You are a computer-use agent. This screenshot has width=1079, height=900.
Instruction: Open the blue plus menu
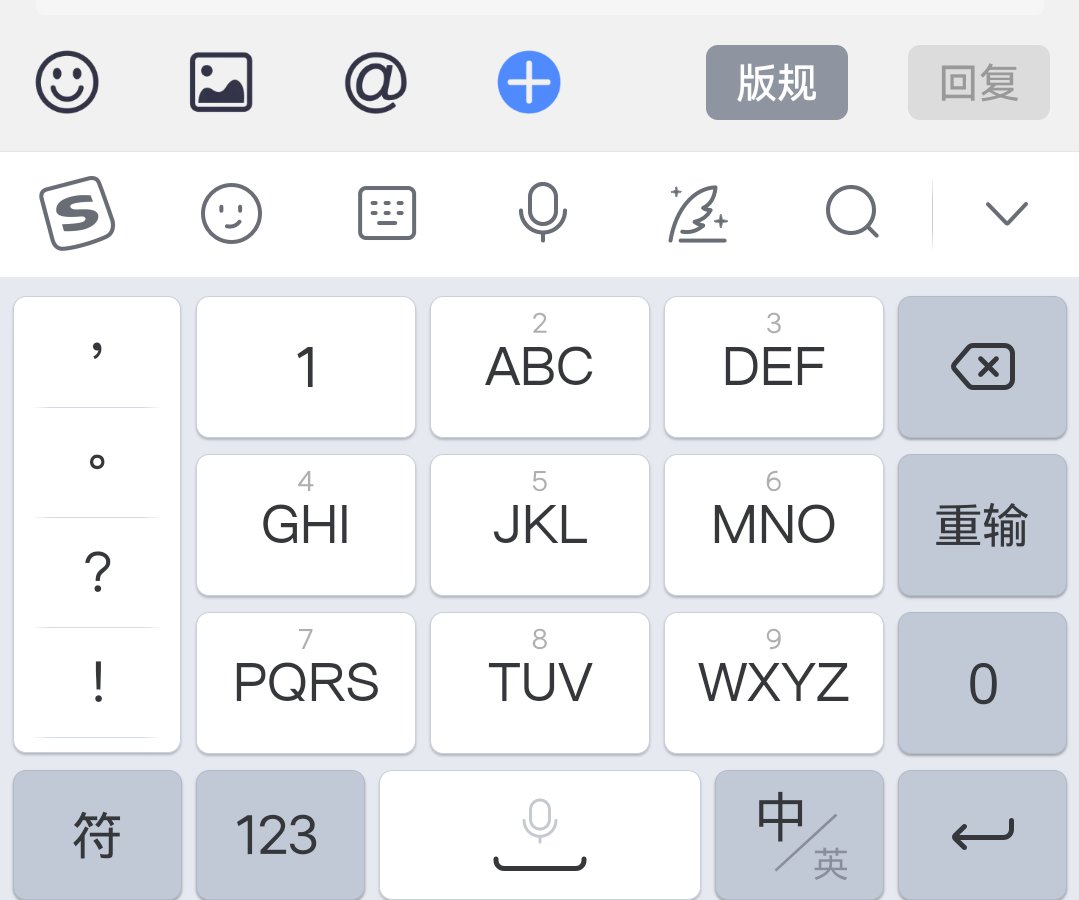pos(529,82)
